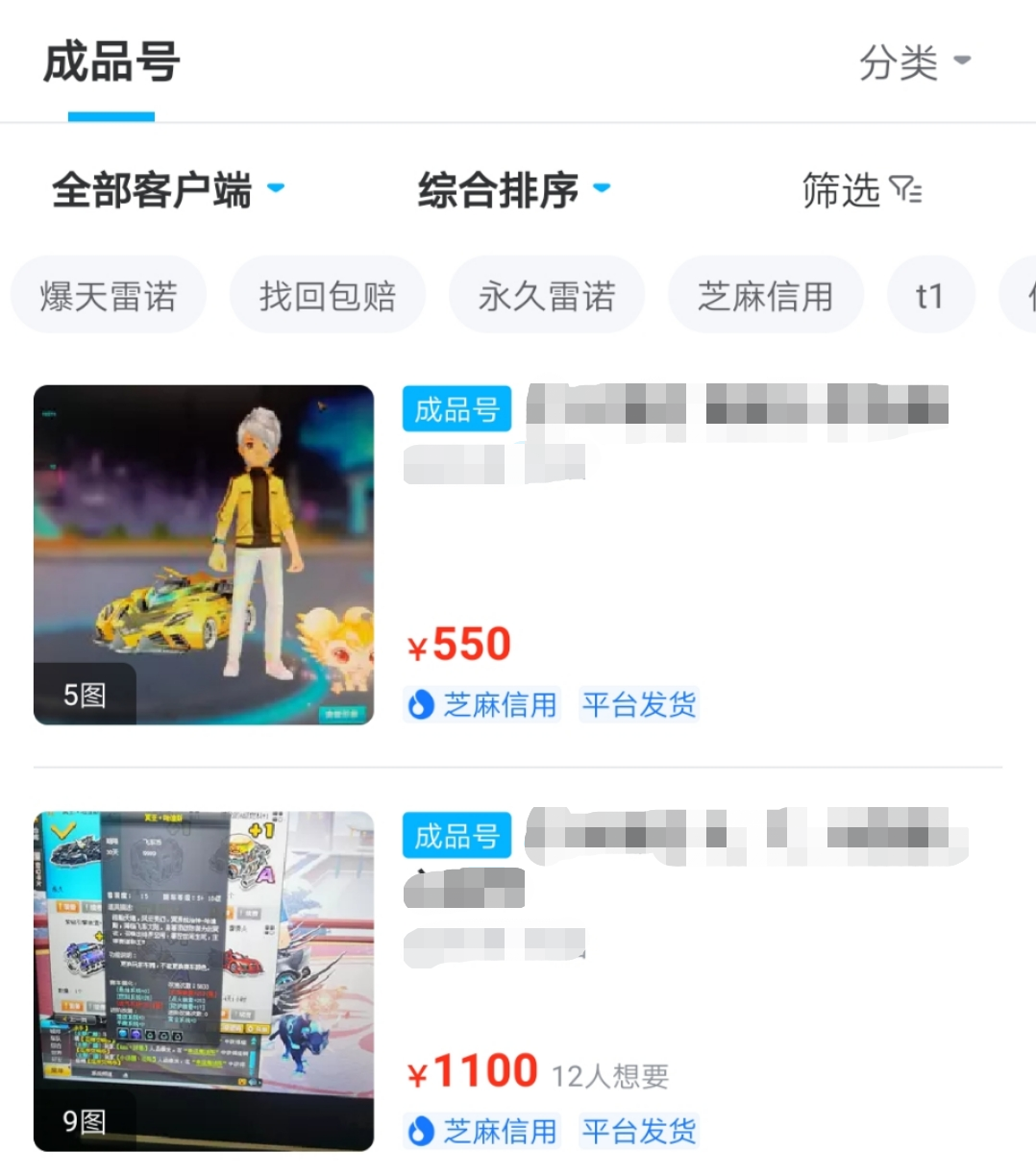This screenshot has height=1176, width=1036.
Task: Open the 筛选 filter panel
Action: (861, 190)
